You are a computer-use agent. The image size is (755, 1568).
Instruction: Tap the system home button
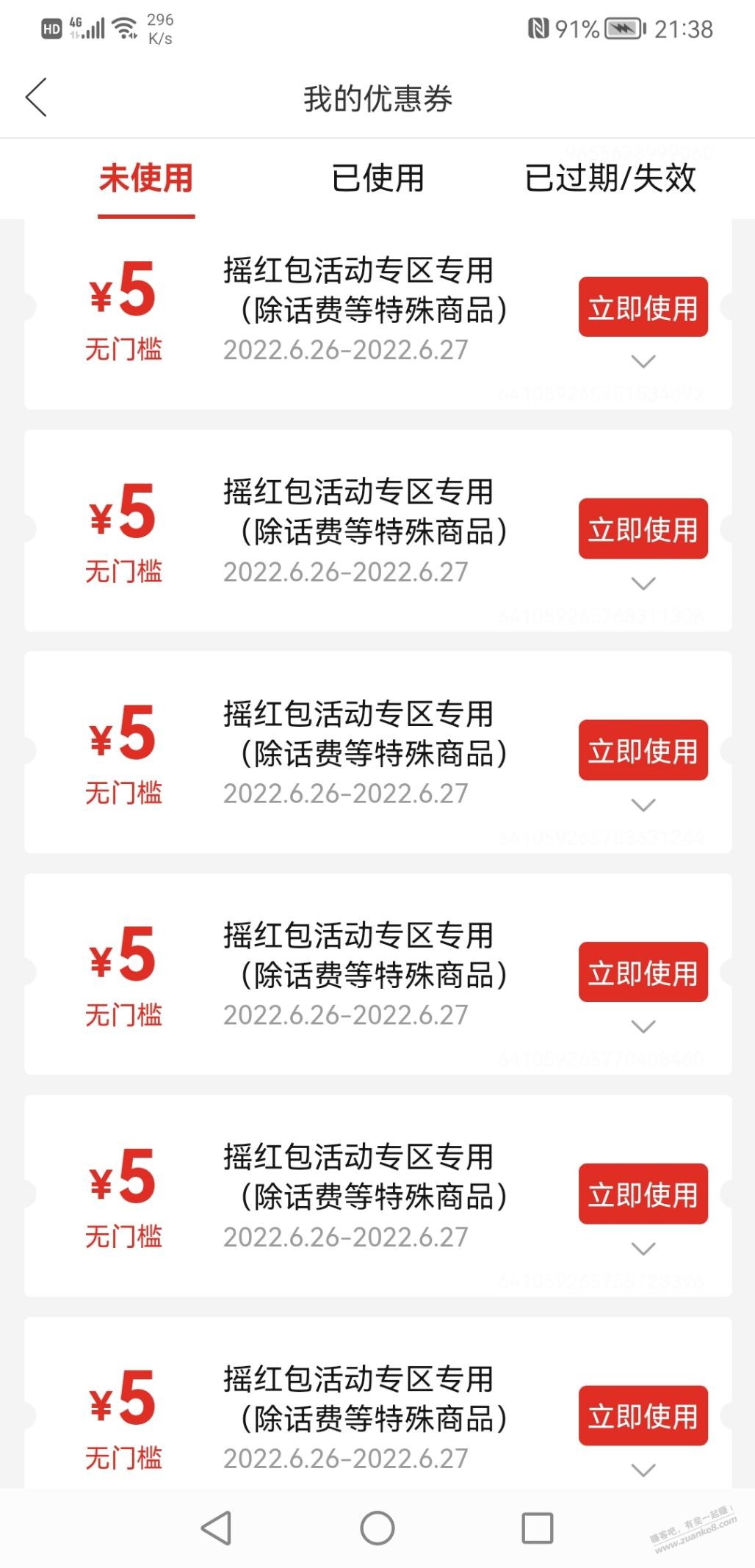click(x=377, y=1529)
